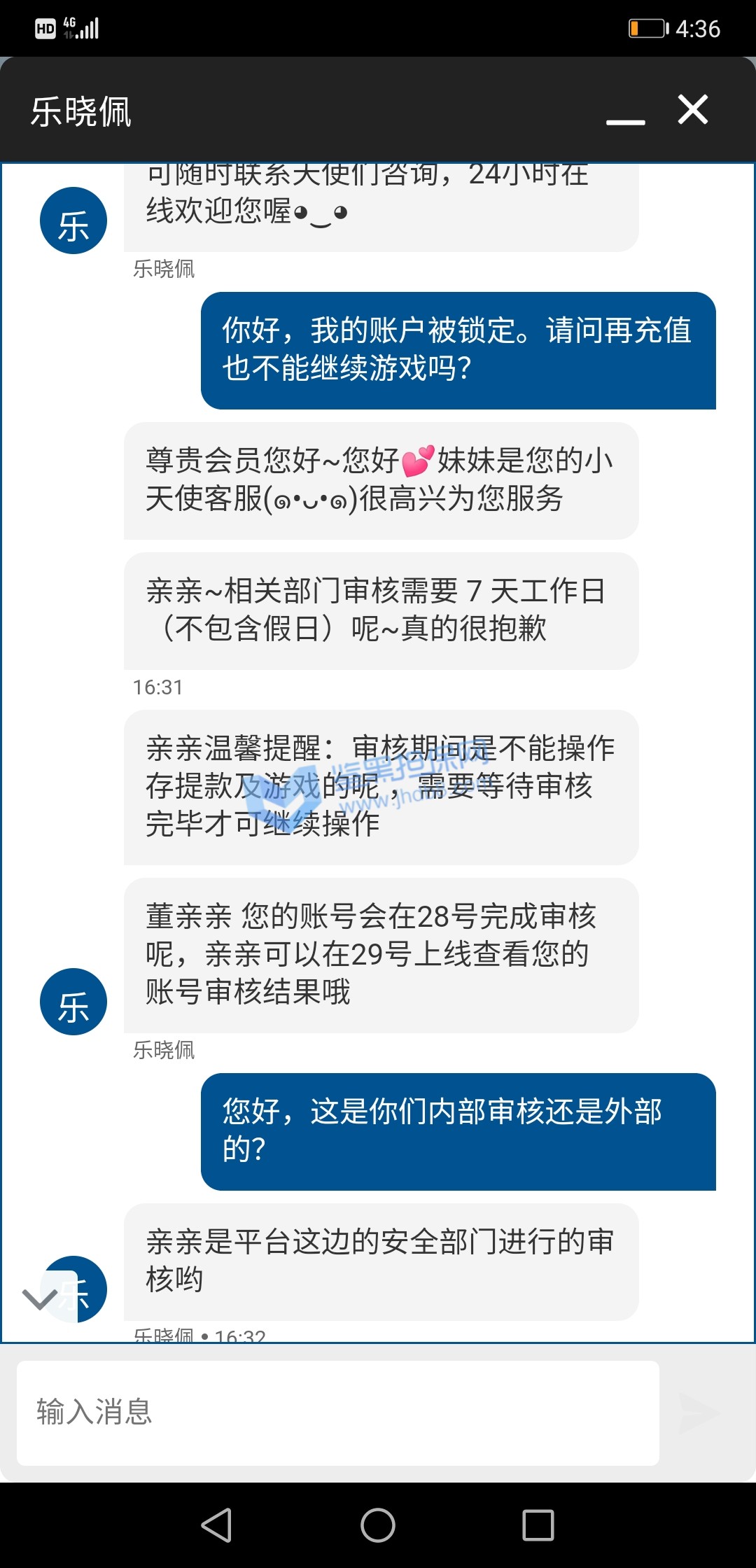Open the recent apps view

point(538,1525)
